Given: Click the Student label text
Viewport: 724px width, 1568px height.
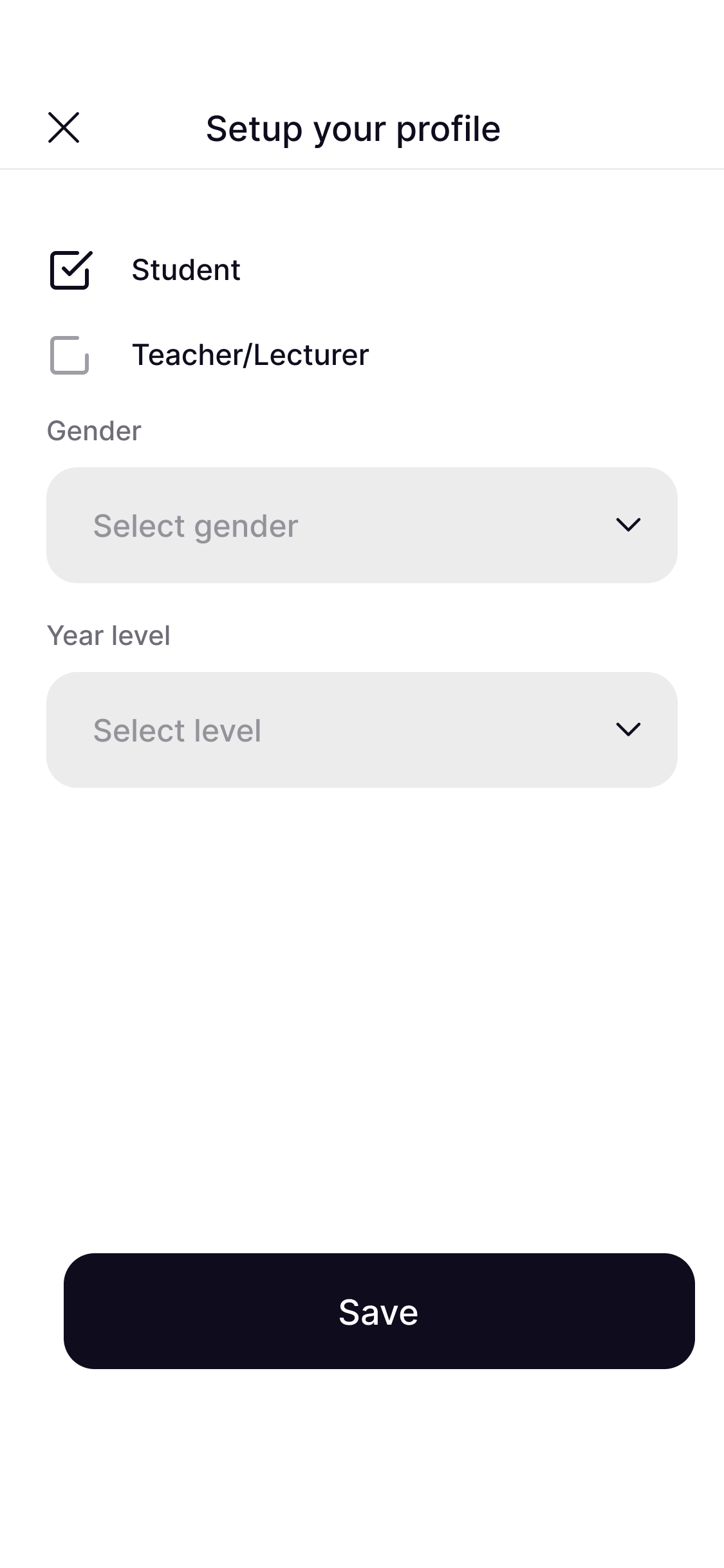Looking at the screenshot, I should 186,270.
